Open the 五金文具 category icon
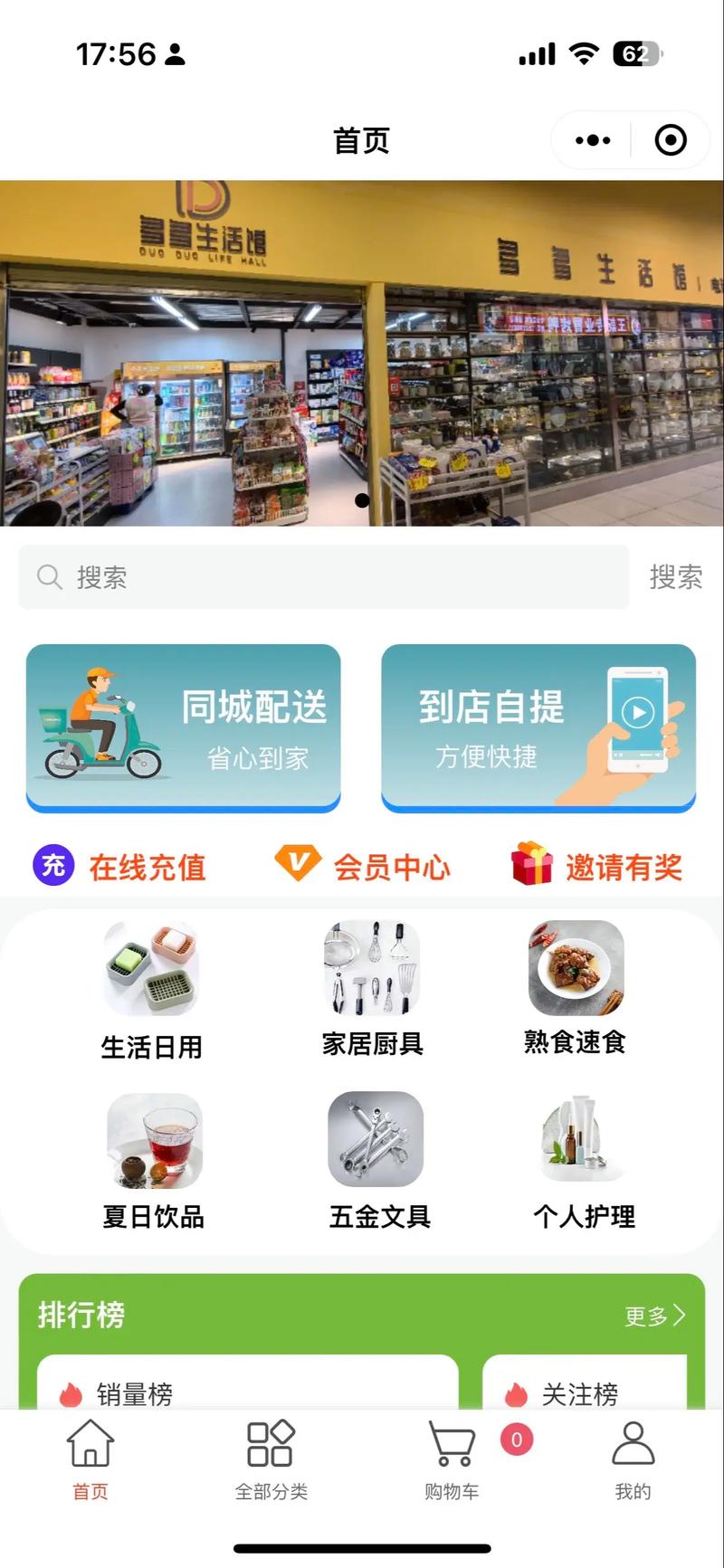The height and width of the screenshot is (1568, 724). pos(371,1142)
